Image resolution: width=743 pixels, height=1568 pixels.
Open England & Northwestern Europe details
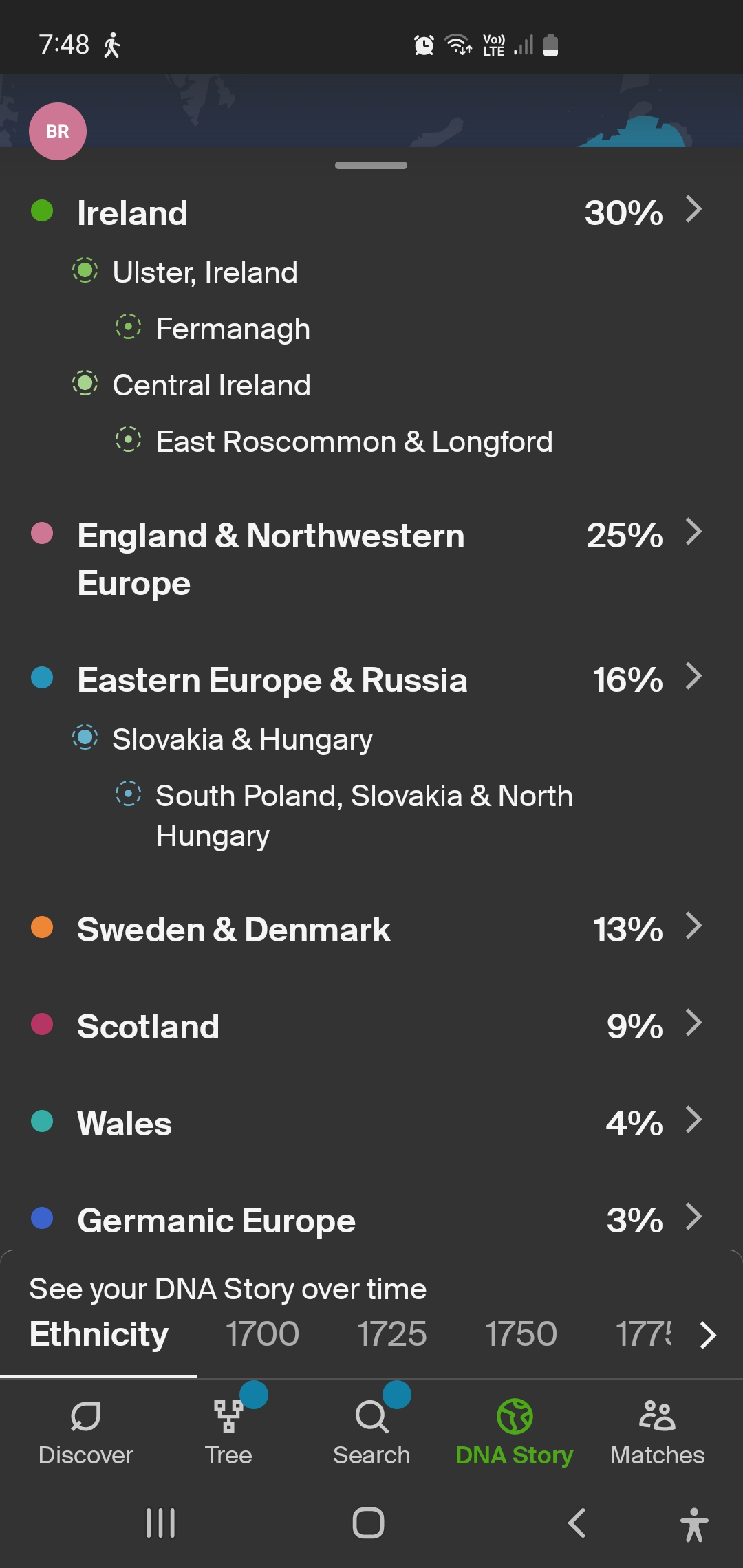(371, 558)
